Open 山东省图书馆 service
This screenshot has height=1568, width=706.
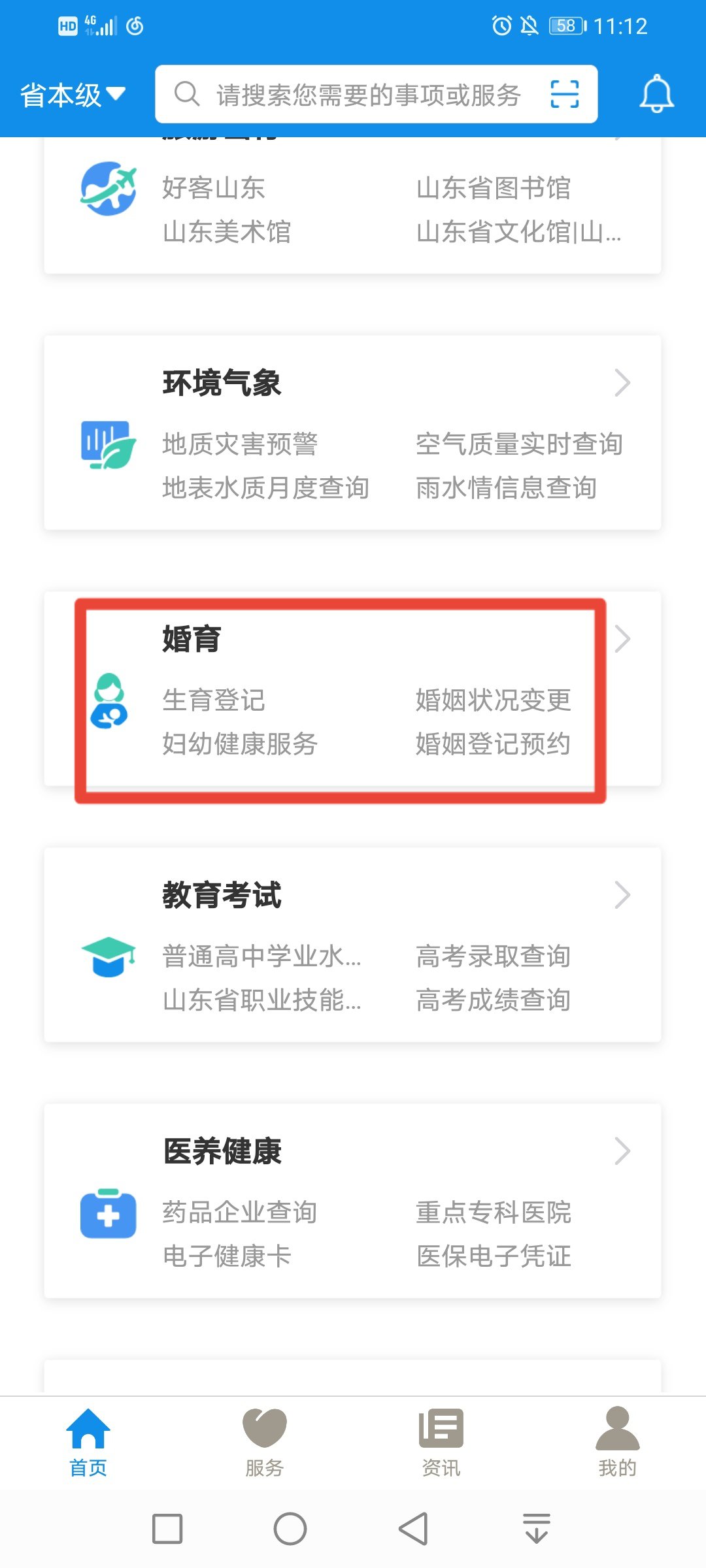click(x=494, y=188)
